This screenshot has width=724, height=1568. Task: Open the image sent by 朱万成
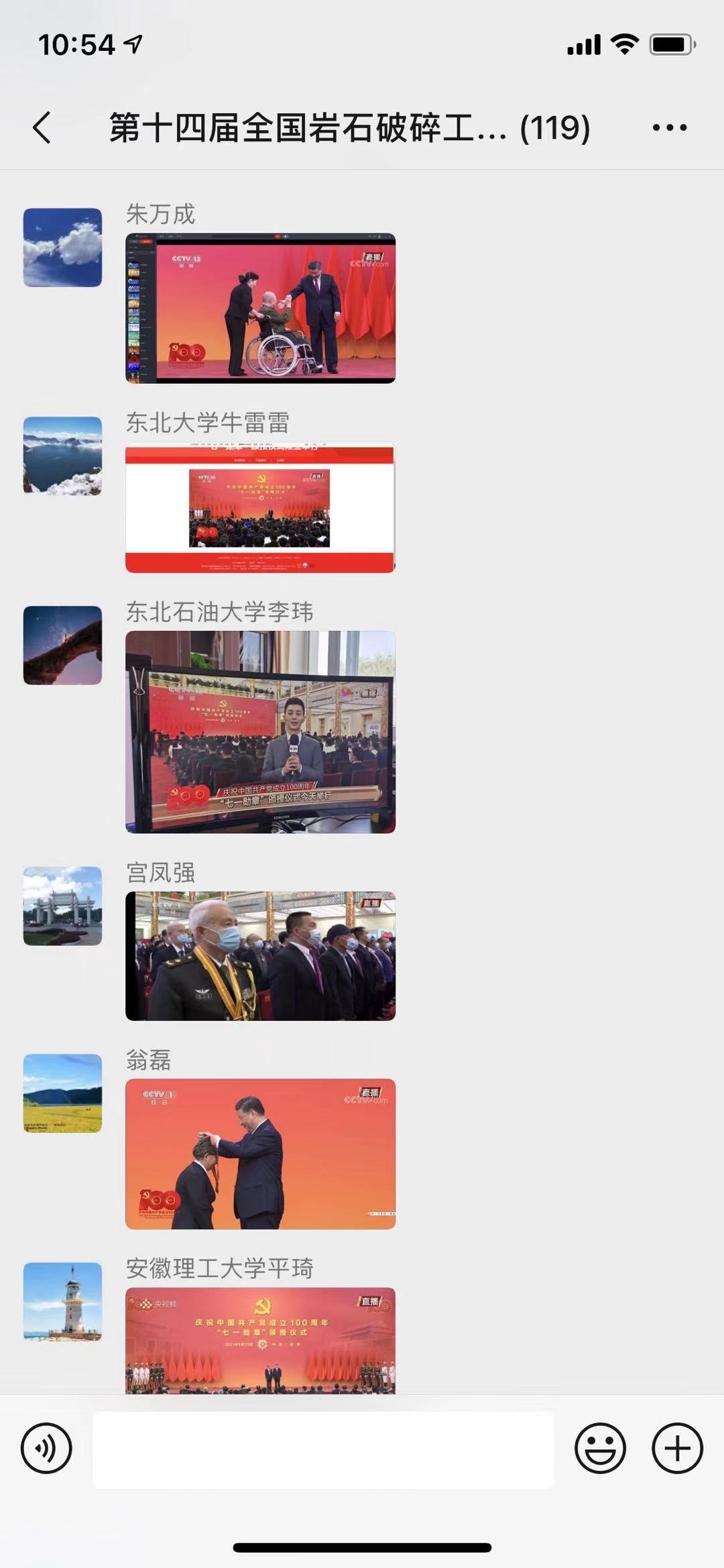(x=260, y=308)
